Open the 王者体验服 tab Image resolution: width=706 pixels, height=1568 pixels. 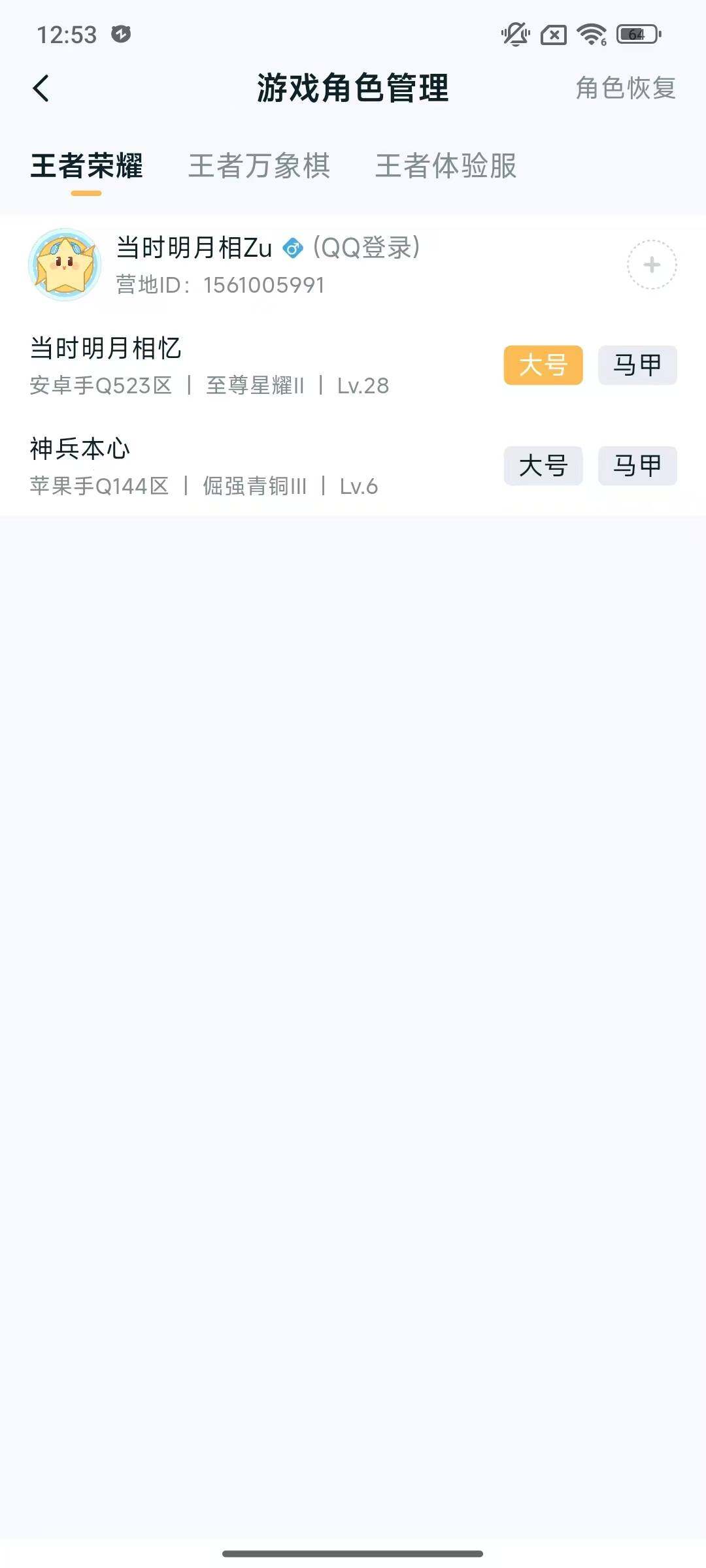(445, 167)
